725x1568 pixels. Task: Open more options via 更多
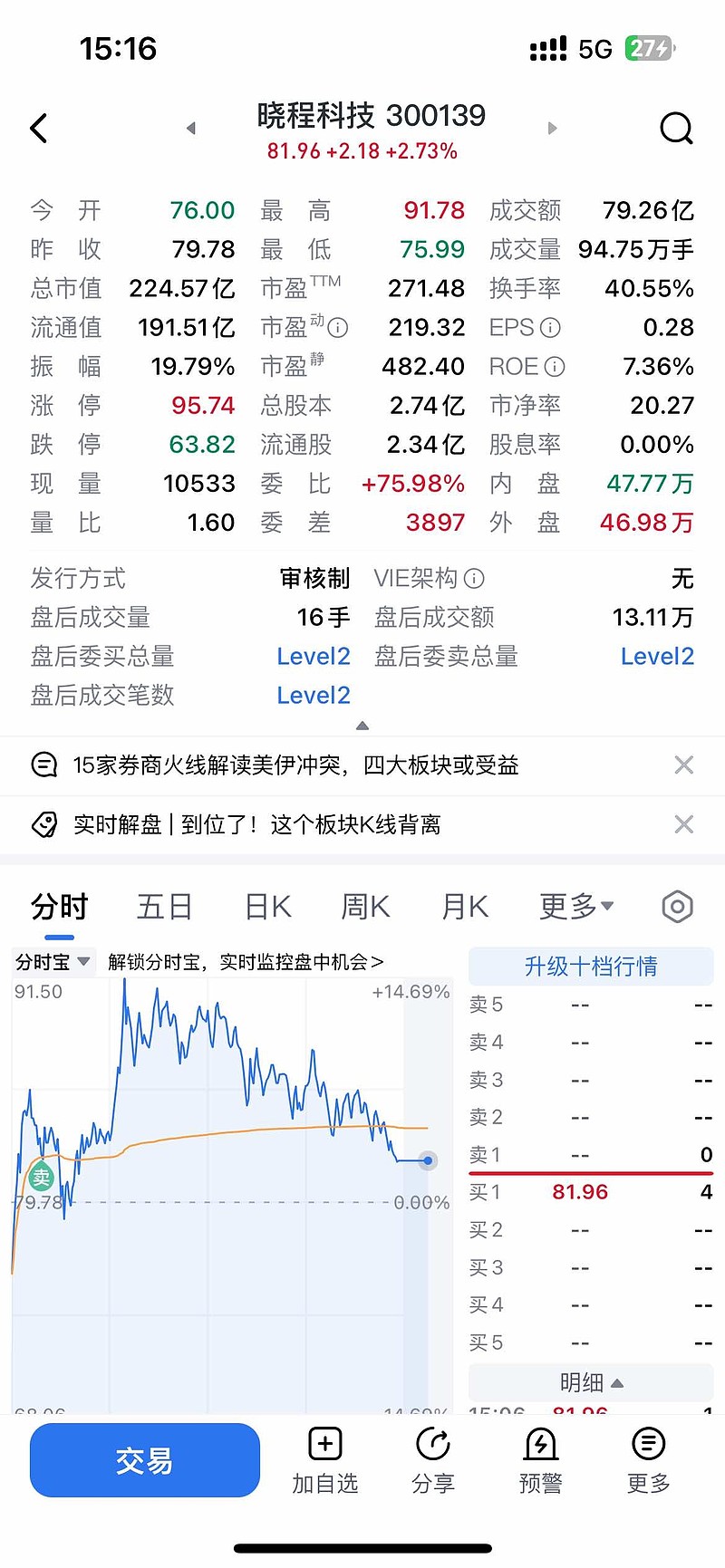click(x=647, y=1460)
